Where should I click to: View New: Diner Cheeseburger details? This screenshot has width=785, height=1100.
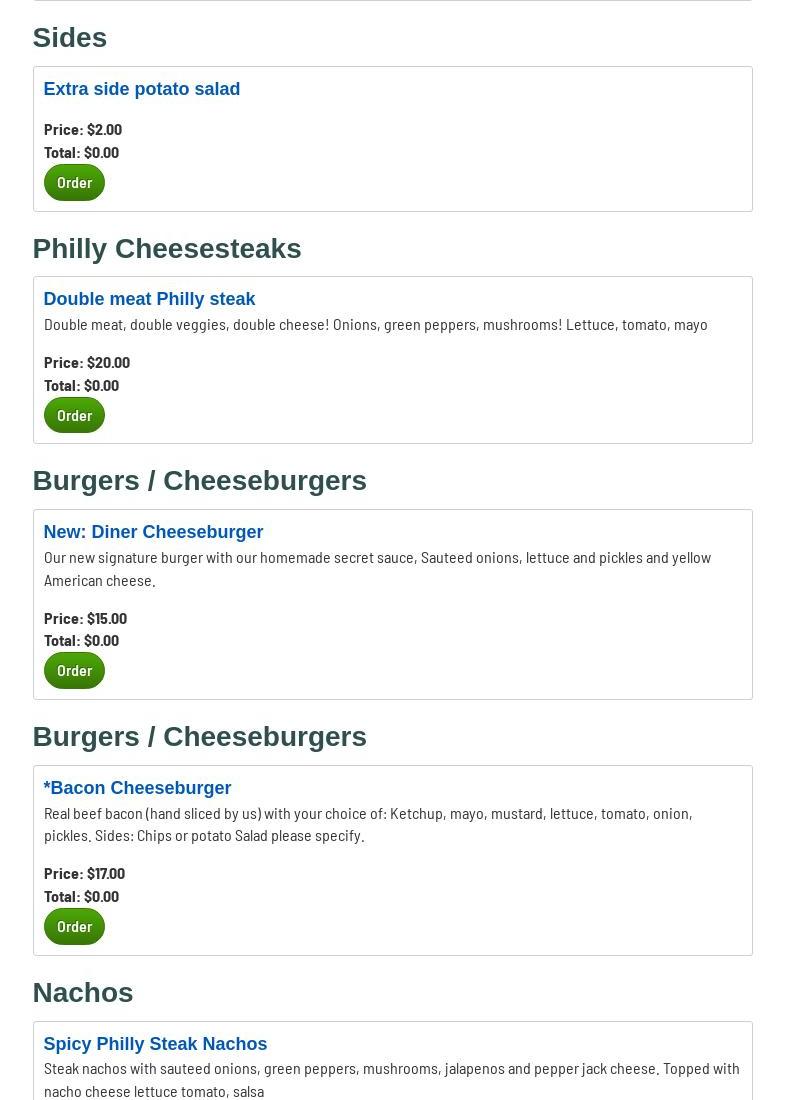click(153, 532)
